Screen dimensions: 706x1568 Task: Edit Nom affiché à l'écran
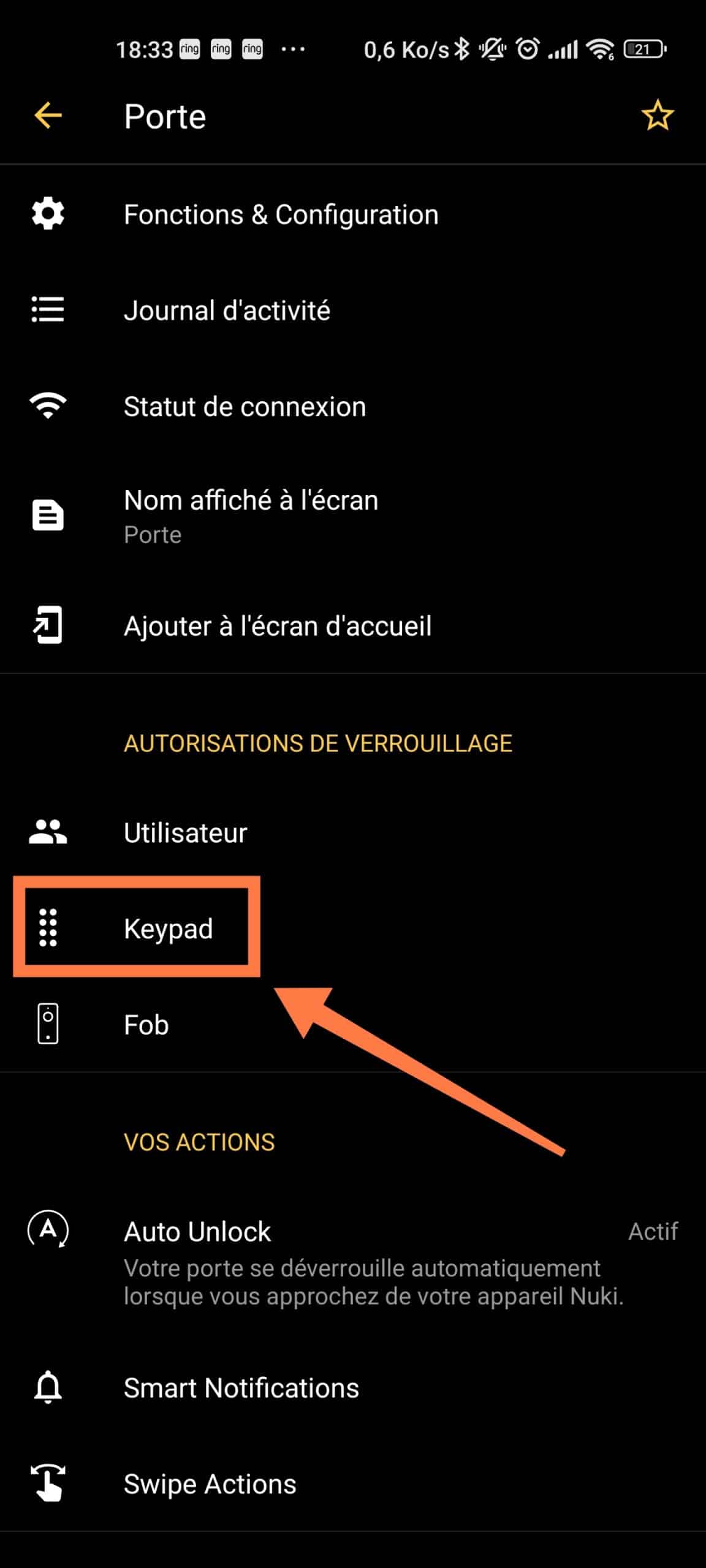point(353,516)
